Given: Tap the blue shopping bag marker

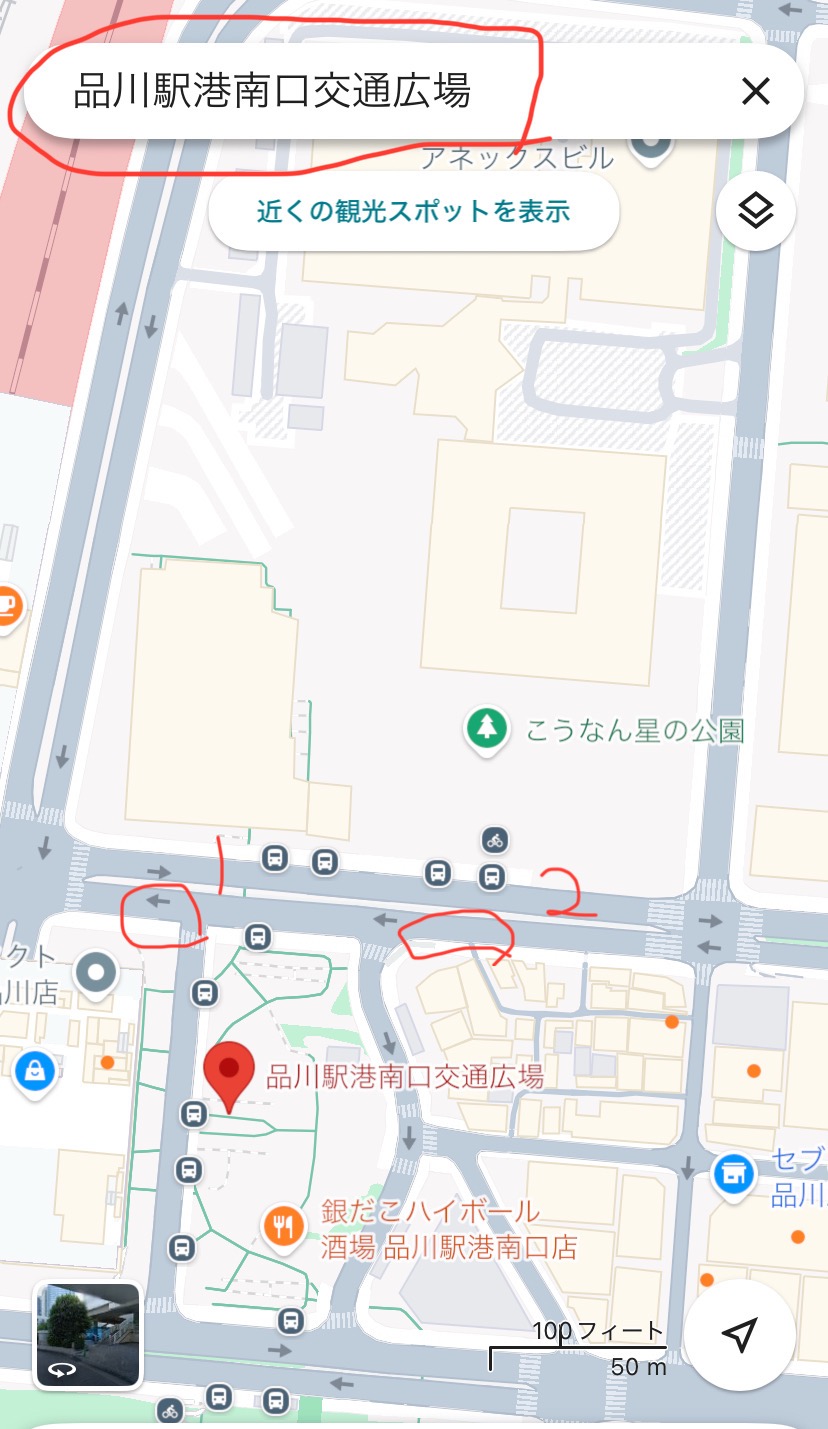Looking at the screenshot, I should 35,1072.
